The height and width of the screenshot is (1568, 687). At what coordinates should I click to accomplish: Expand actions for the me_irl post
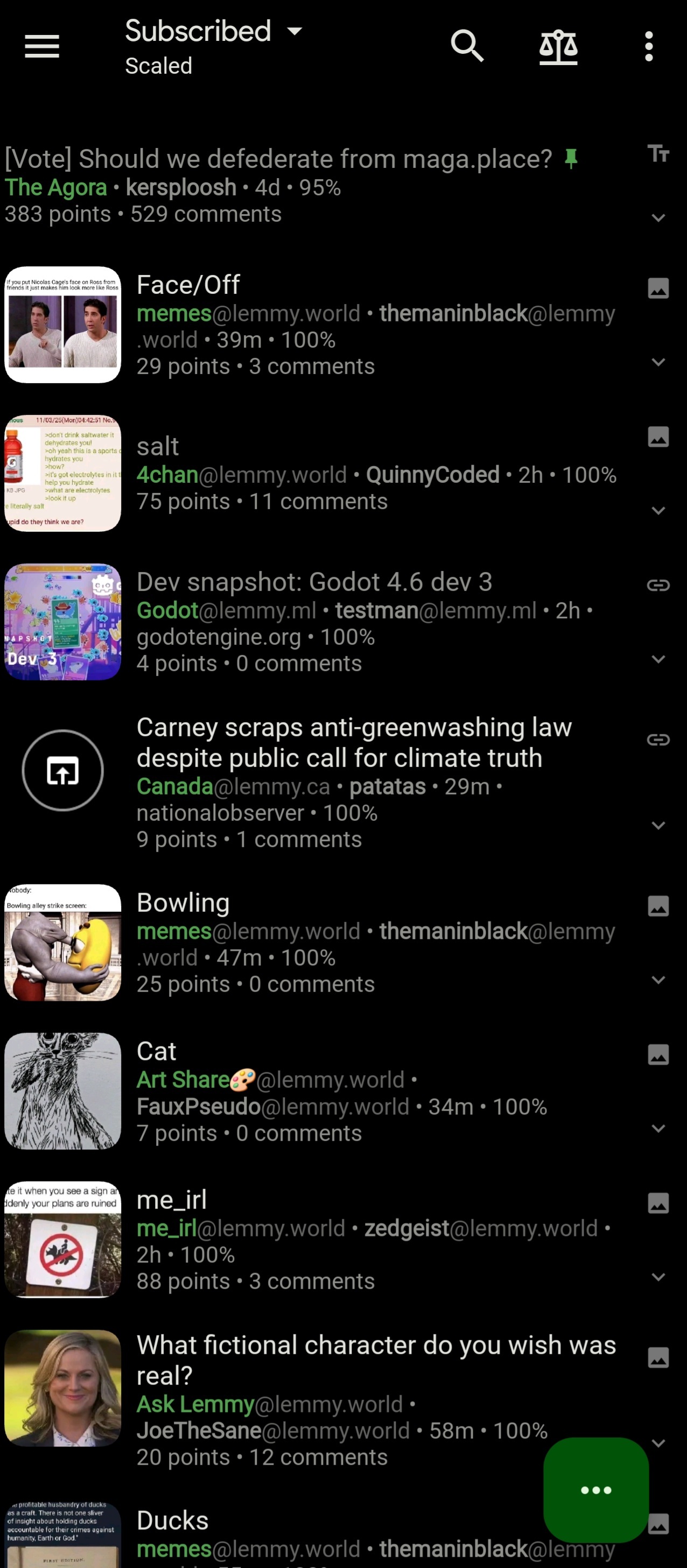coord(658,1277)
